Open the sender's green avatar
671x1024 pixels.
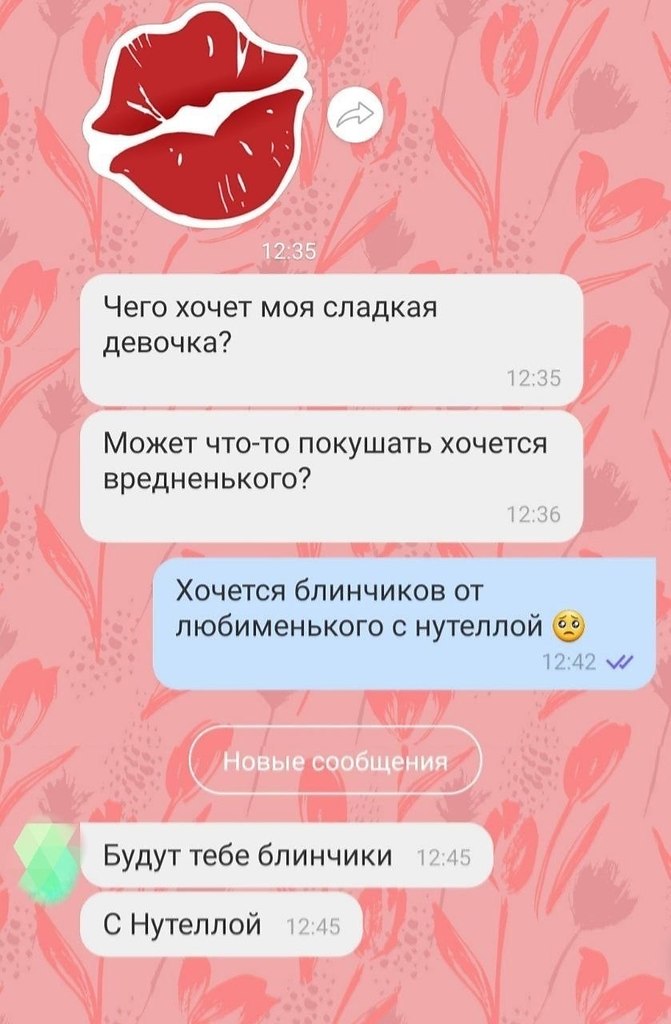[45, 860]
